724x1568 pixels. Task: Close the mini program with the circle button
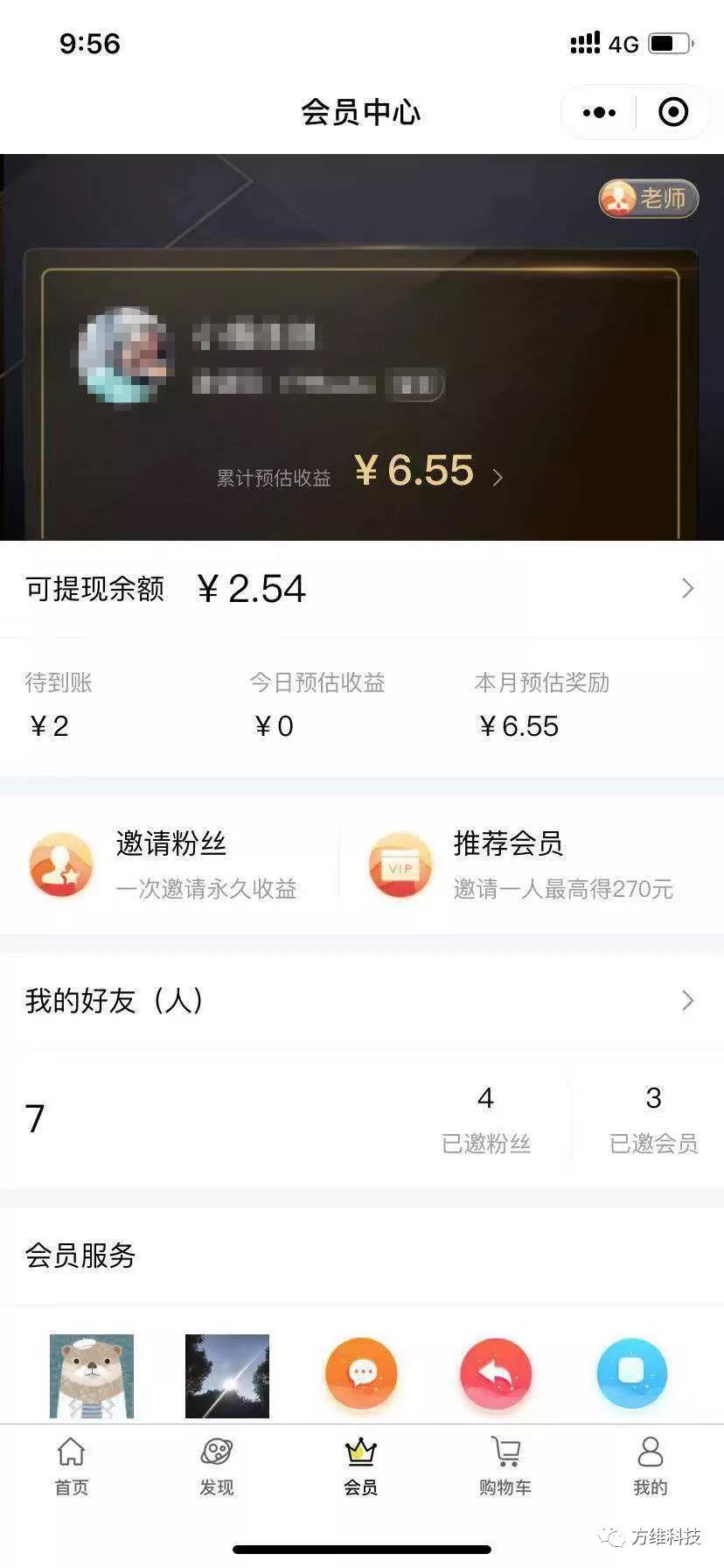[x=672, y=112]
